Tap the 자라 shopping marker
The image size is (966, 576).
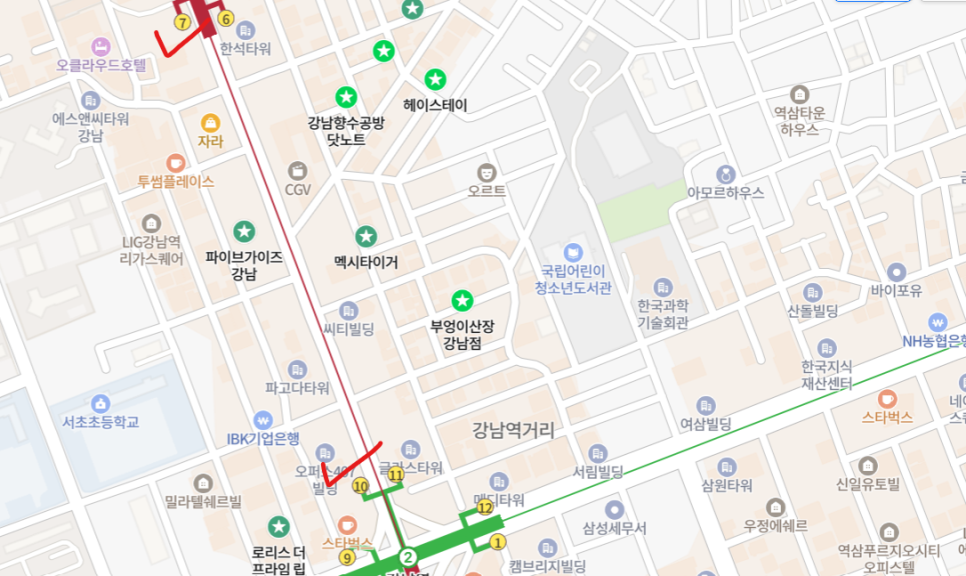[210, 123]
